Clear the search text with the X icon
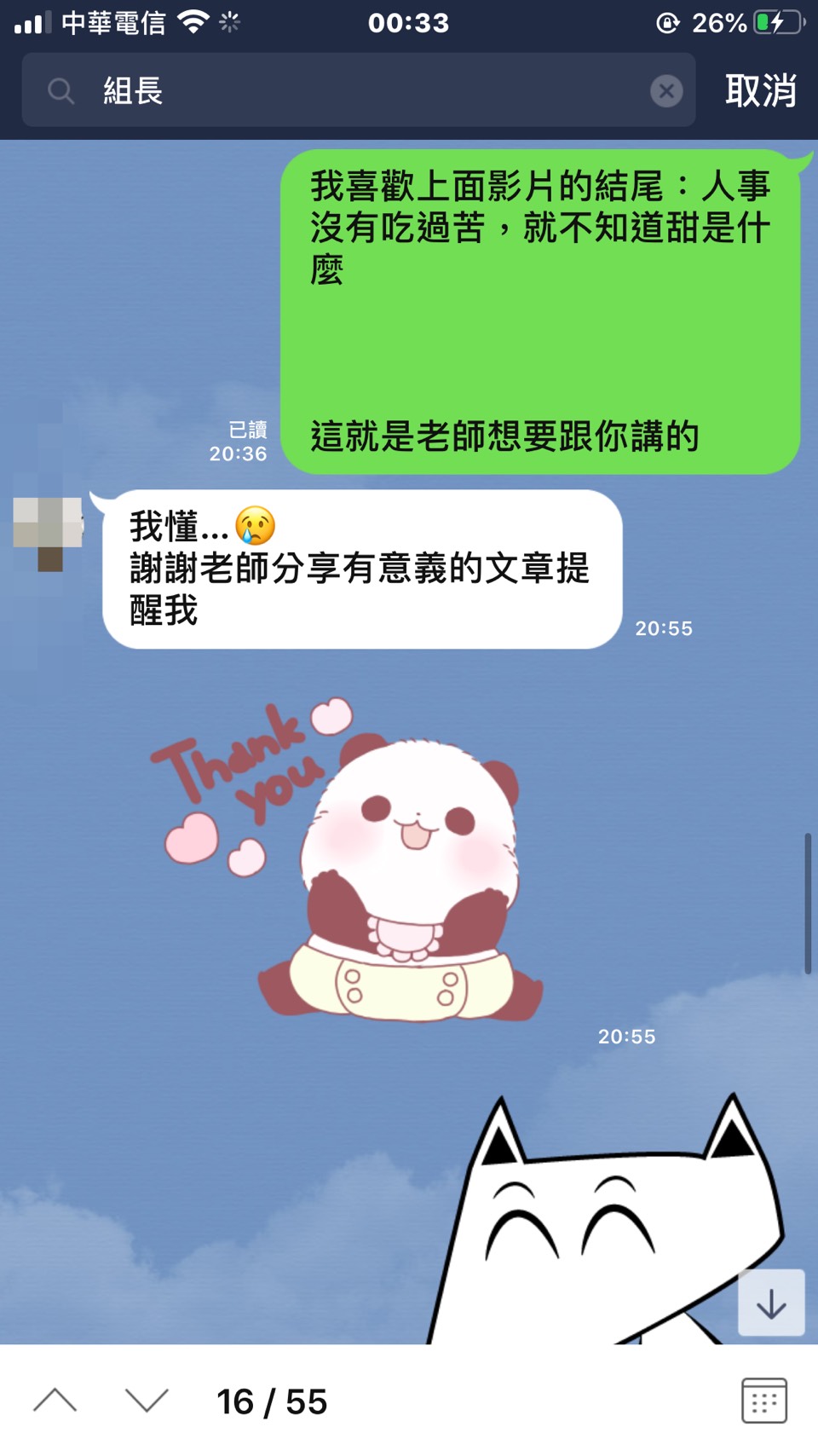Image resolution: width=818 pixels, height=1456 pixels. point(666,90)
